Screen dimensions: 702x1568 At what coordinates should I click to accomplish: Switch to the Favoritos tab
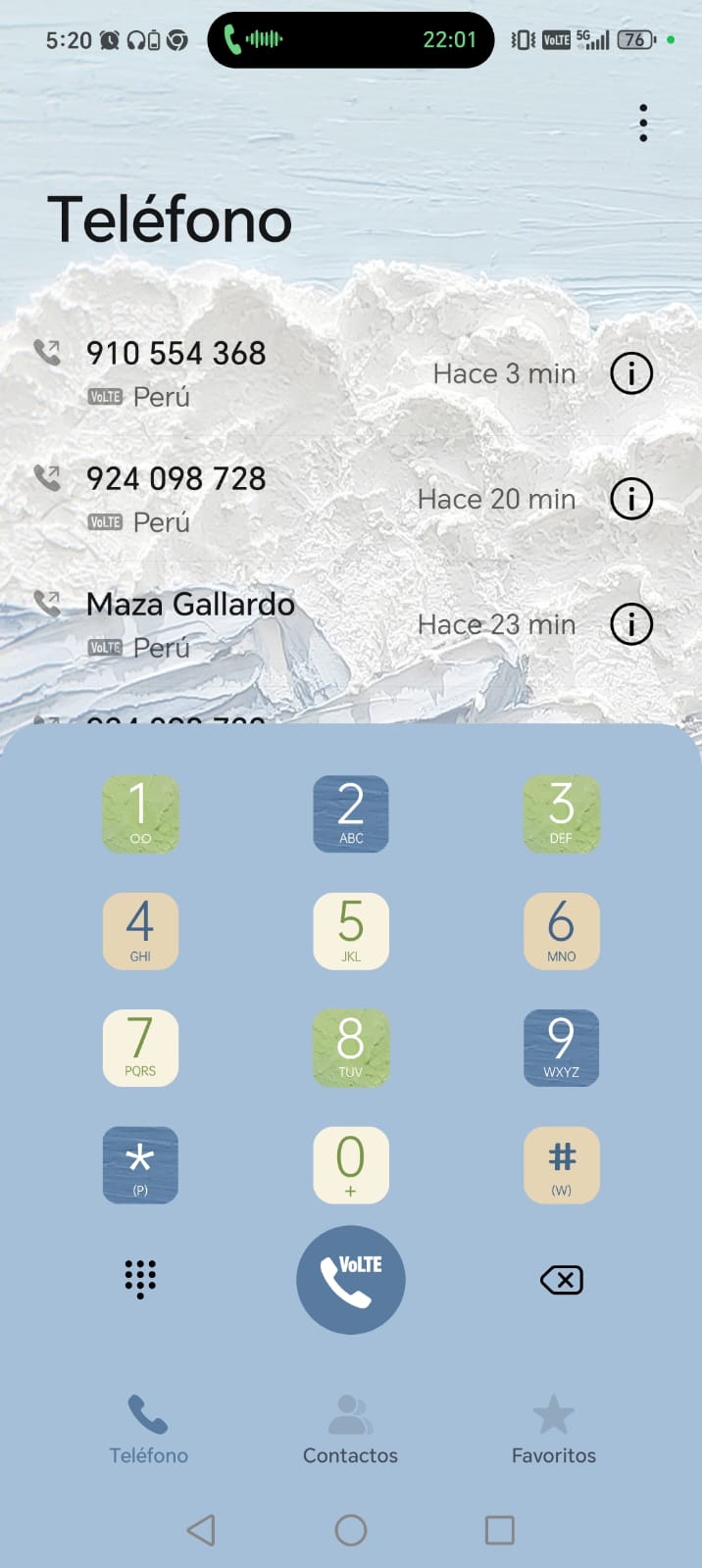[x=553, y=1430]
